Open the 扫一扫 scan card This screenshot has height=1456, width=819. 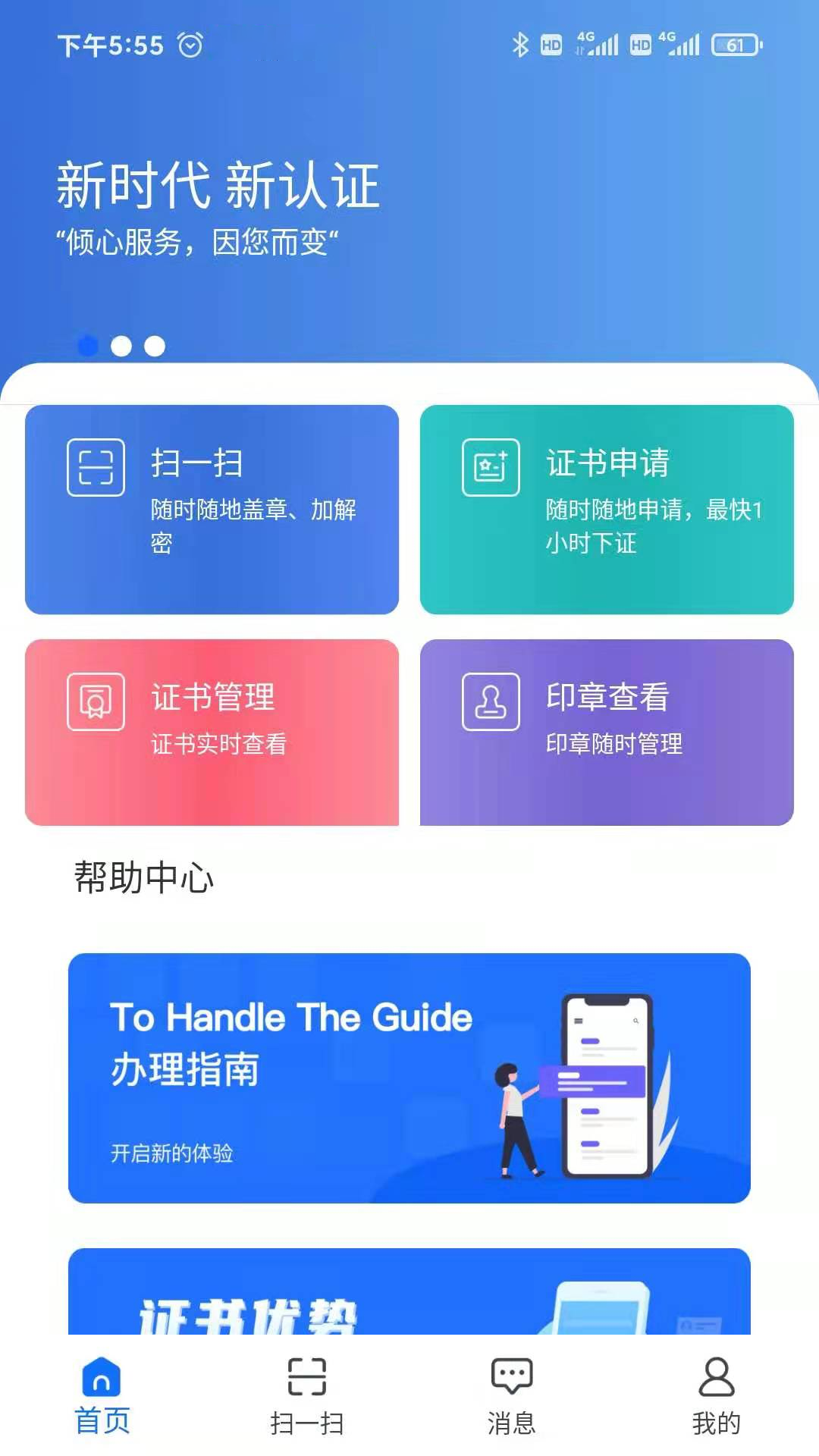tap(212, 509)
